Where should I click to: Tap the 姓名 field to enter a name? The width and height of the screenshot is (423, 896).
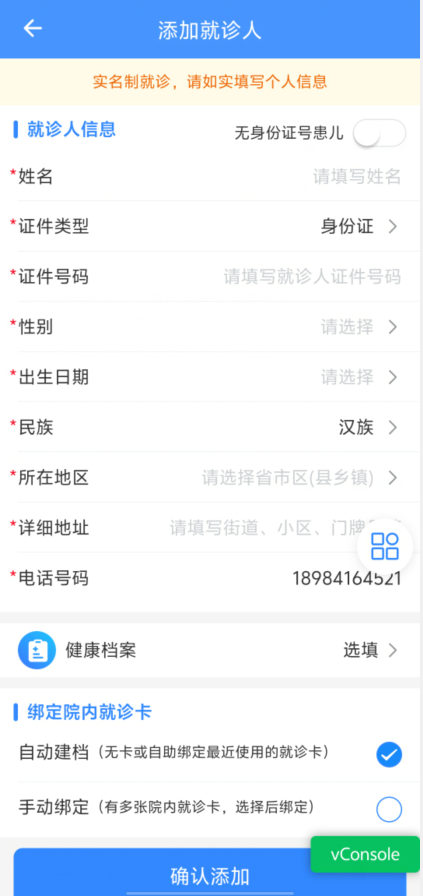pos(212,177)
